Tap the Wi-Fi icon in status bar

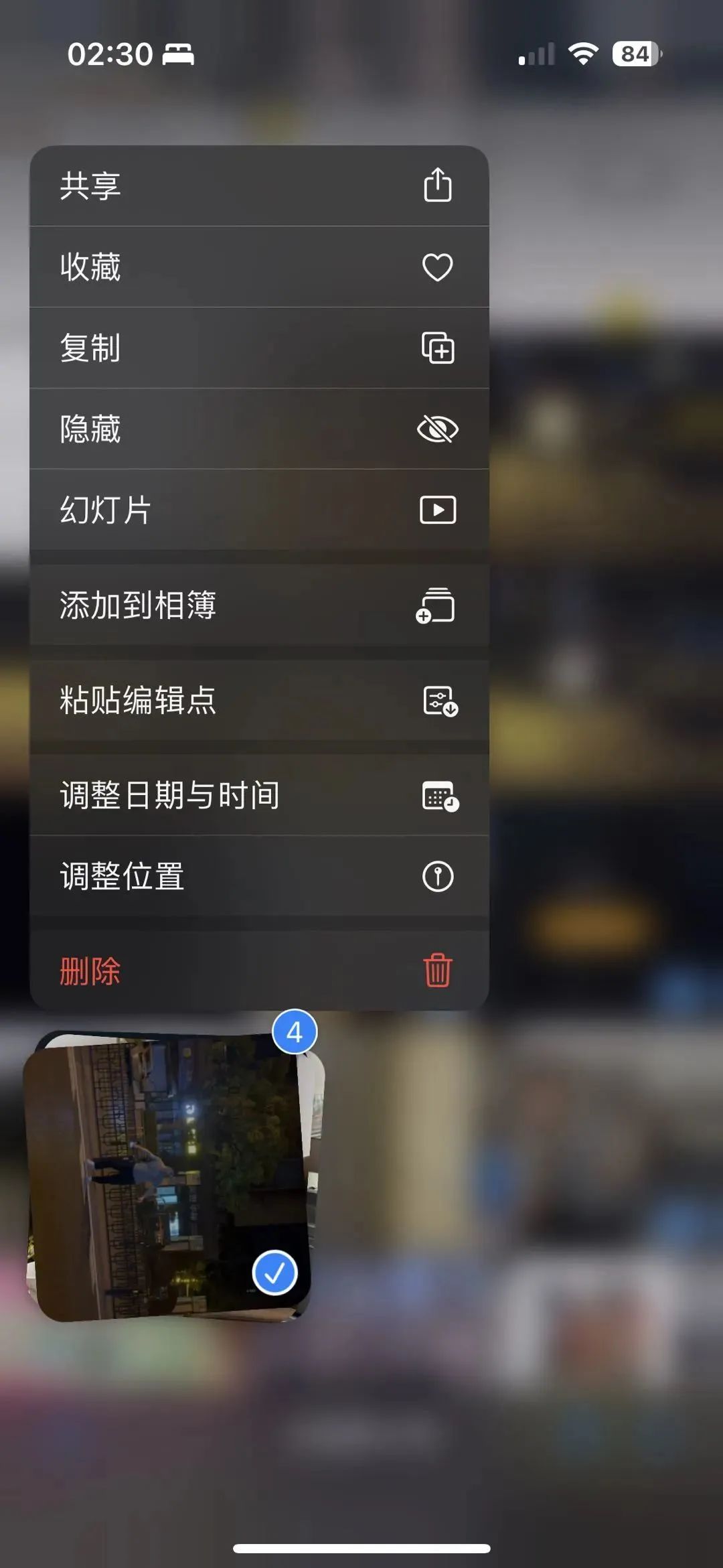[x=584, y=54]
